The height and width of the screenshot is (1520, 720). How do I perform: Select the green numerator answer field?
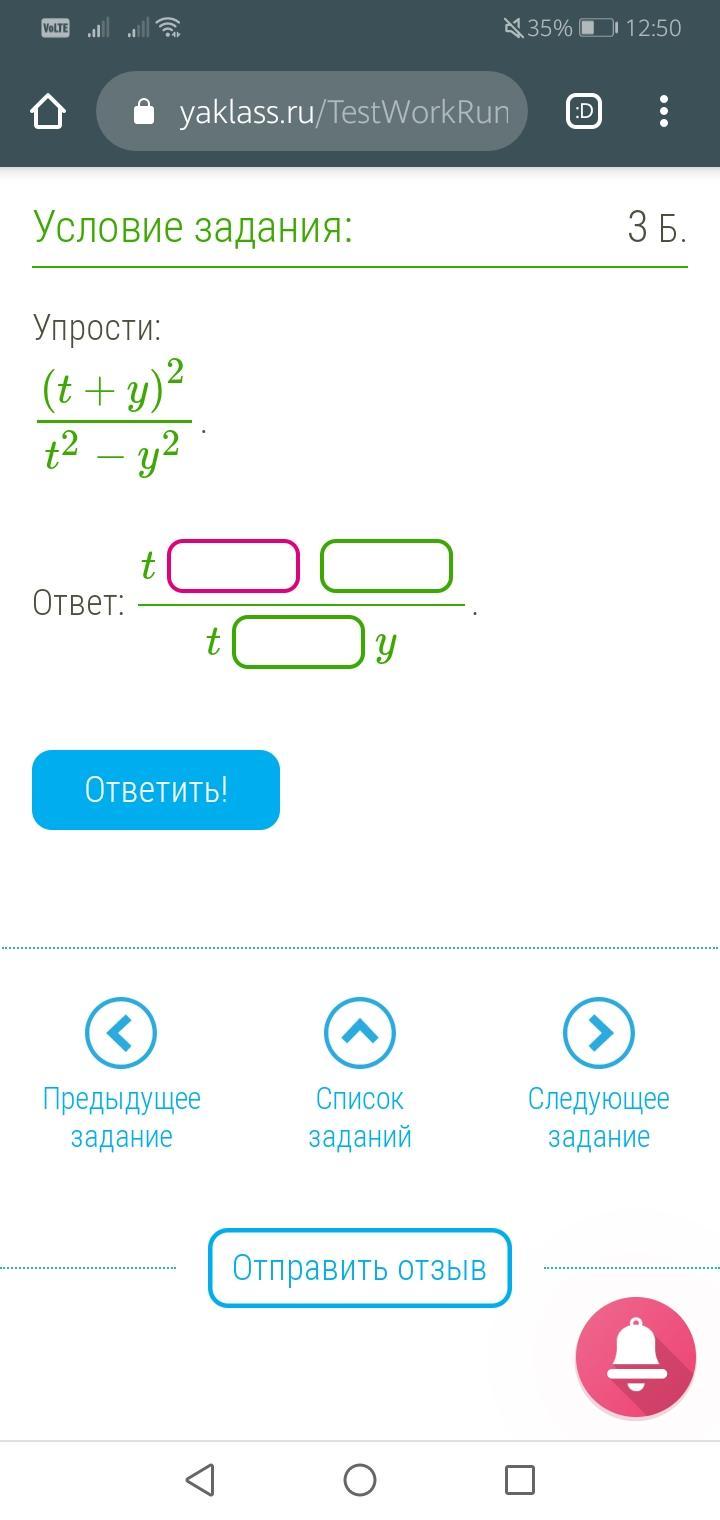pos(386,566)
